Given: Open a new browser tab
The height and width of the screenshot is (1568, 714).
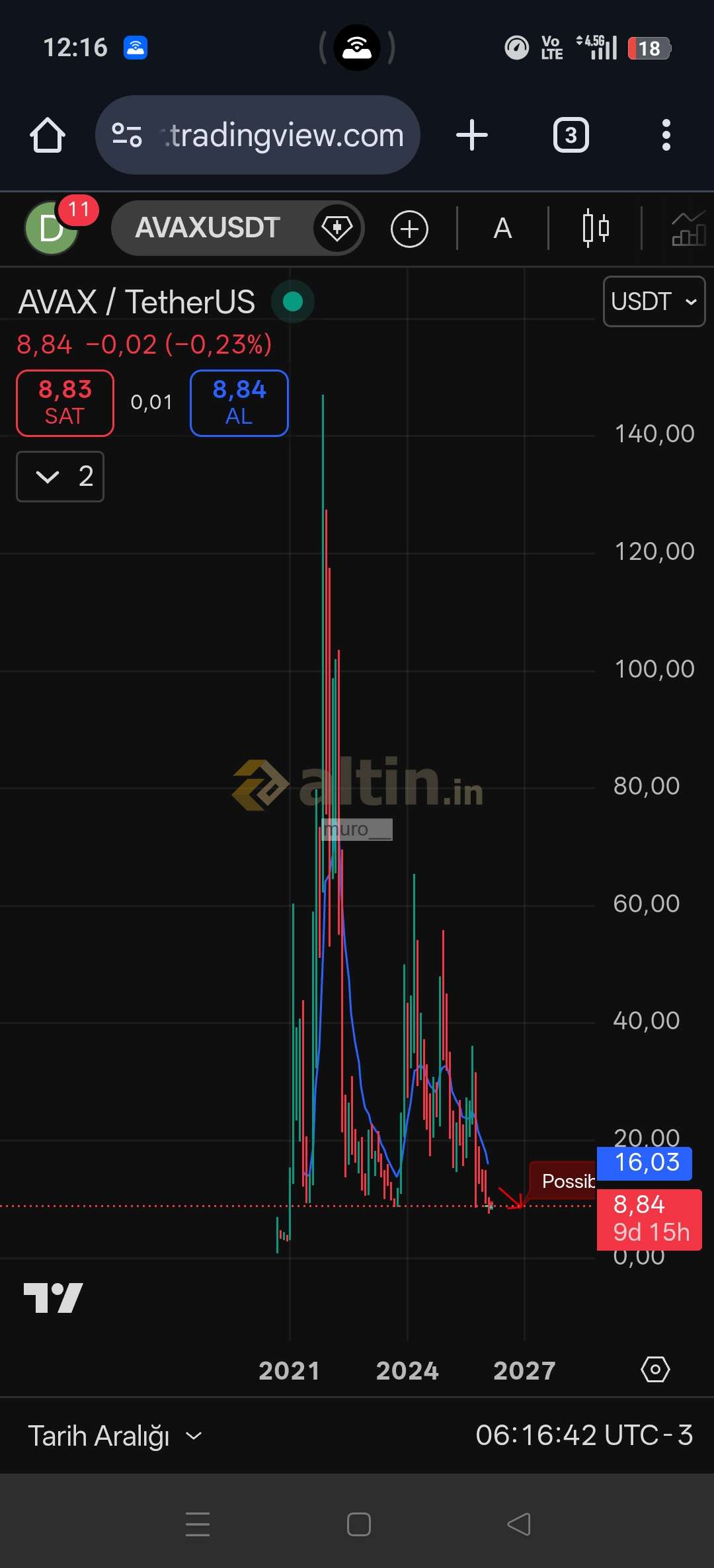Looking at the screenshot, I should (472, 136).
